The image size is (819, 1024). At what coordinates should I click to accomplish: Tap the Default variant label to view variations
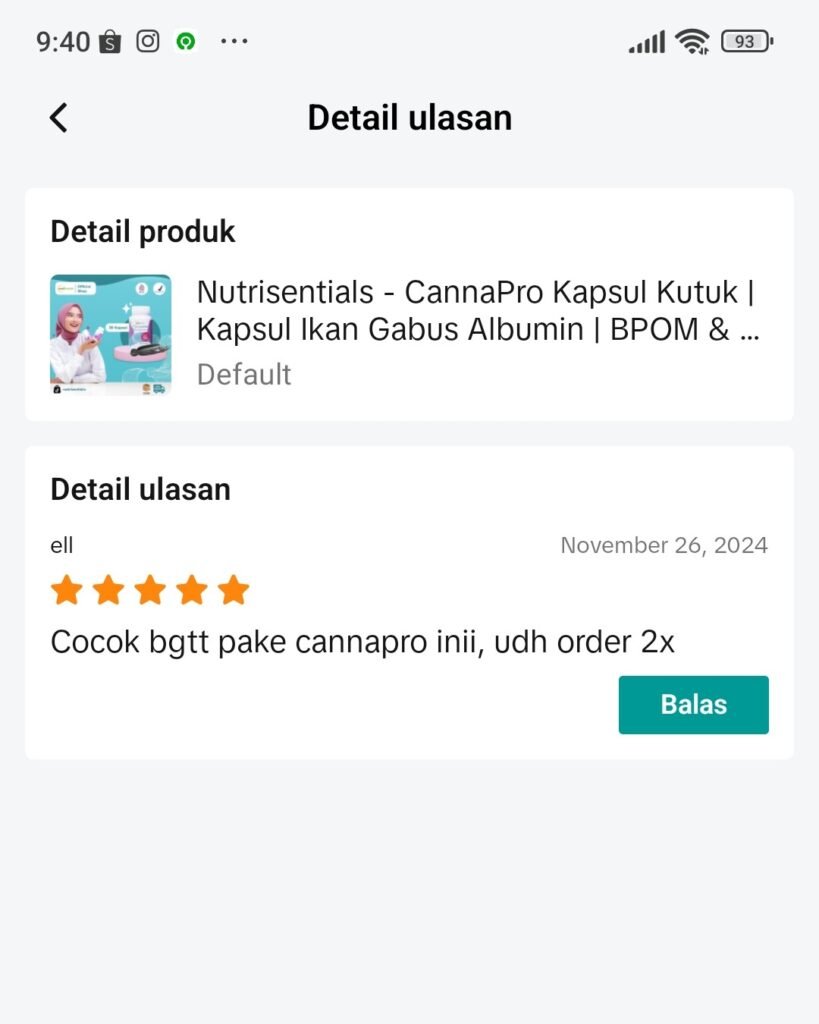coord(243,374)
